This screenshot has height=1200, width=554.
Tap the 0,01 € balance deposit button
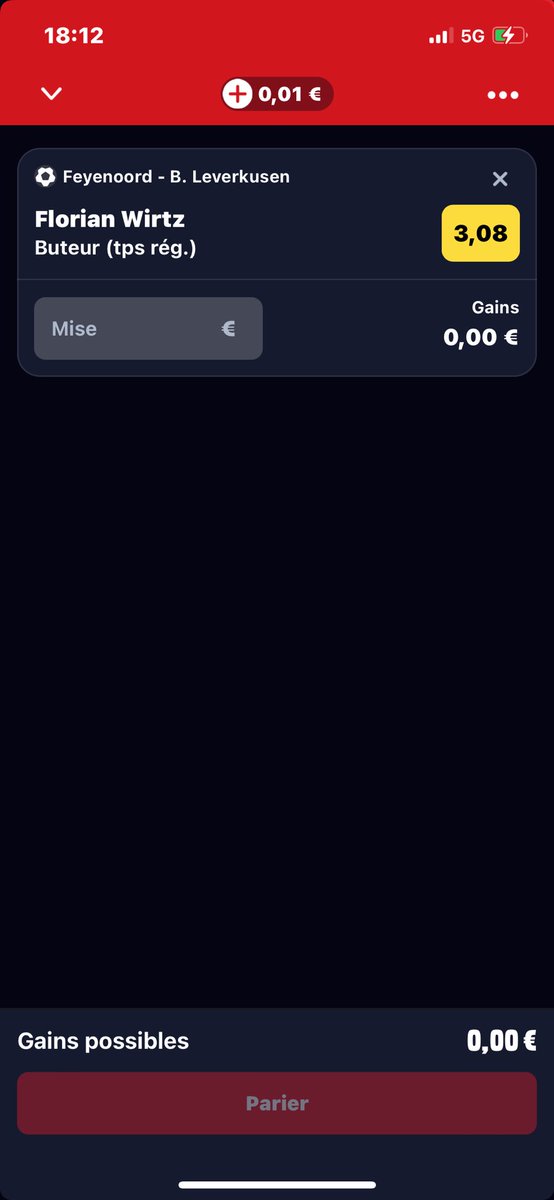pos(277,94)
